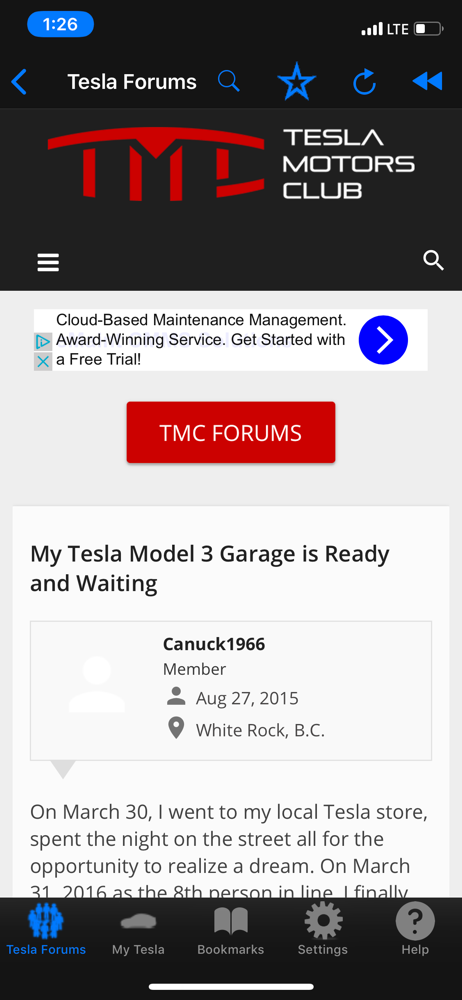The image size is (462, 1000).
Task: Switch to the Bookmarks tab
Action: pyautogui.click(x=230, y=931)
